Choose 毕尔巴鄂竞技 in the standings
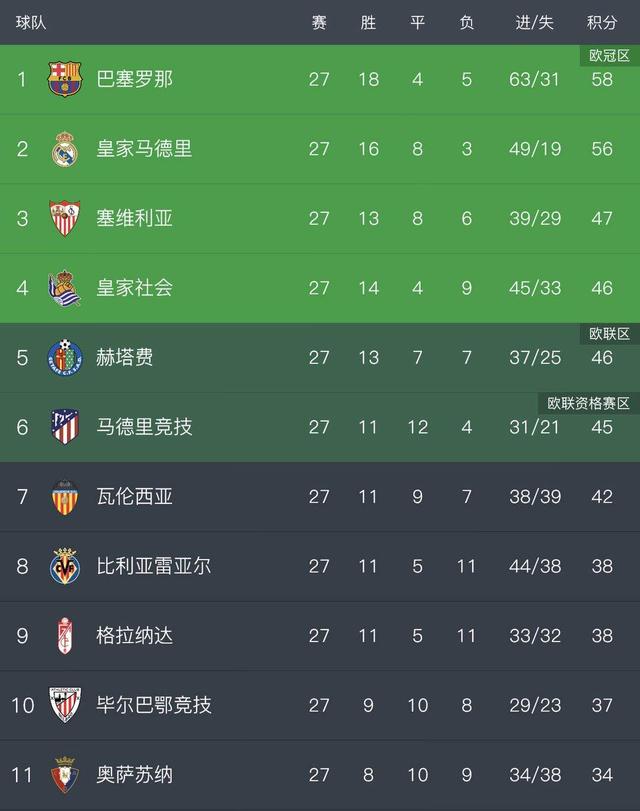 pyautogui.click(x=154, y=705)
